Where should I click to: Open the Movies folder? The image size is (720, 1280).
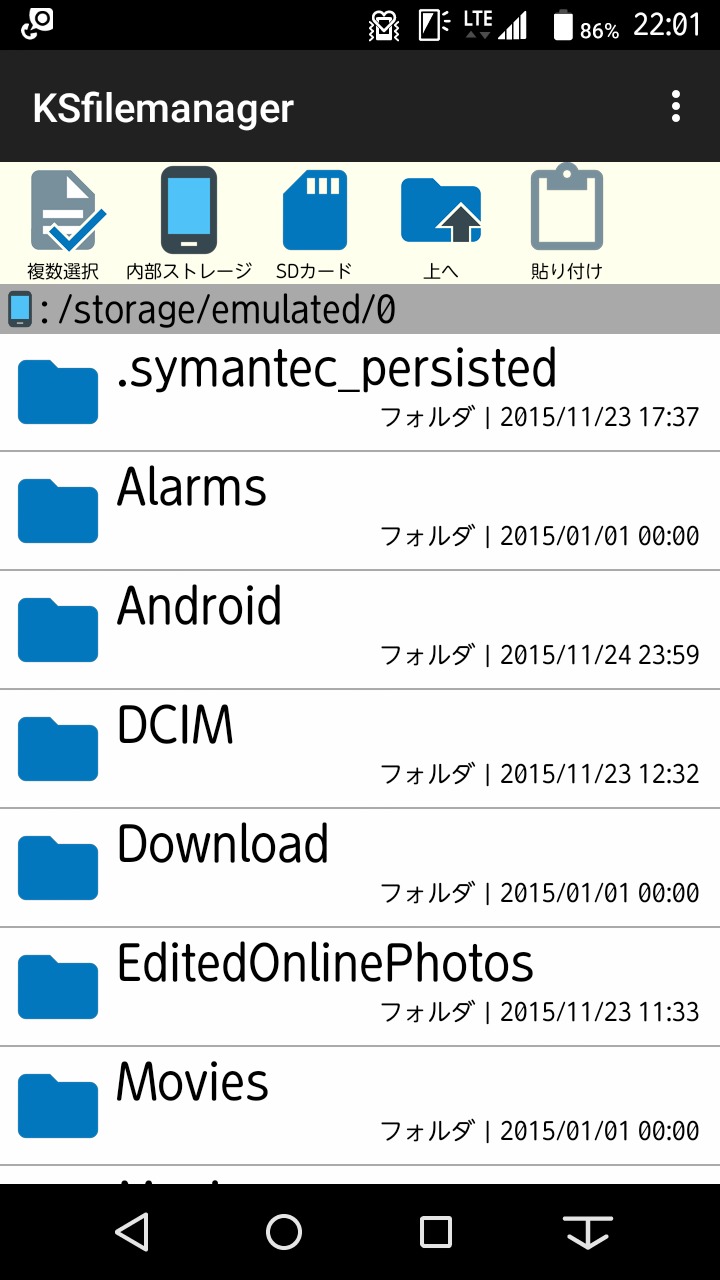point(360,1106)
